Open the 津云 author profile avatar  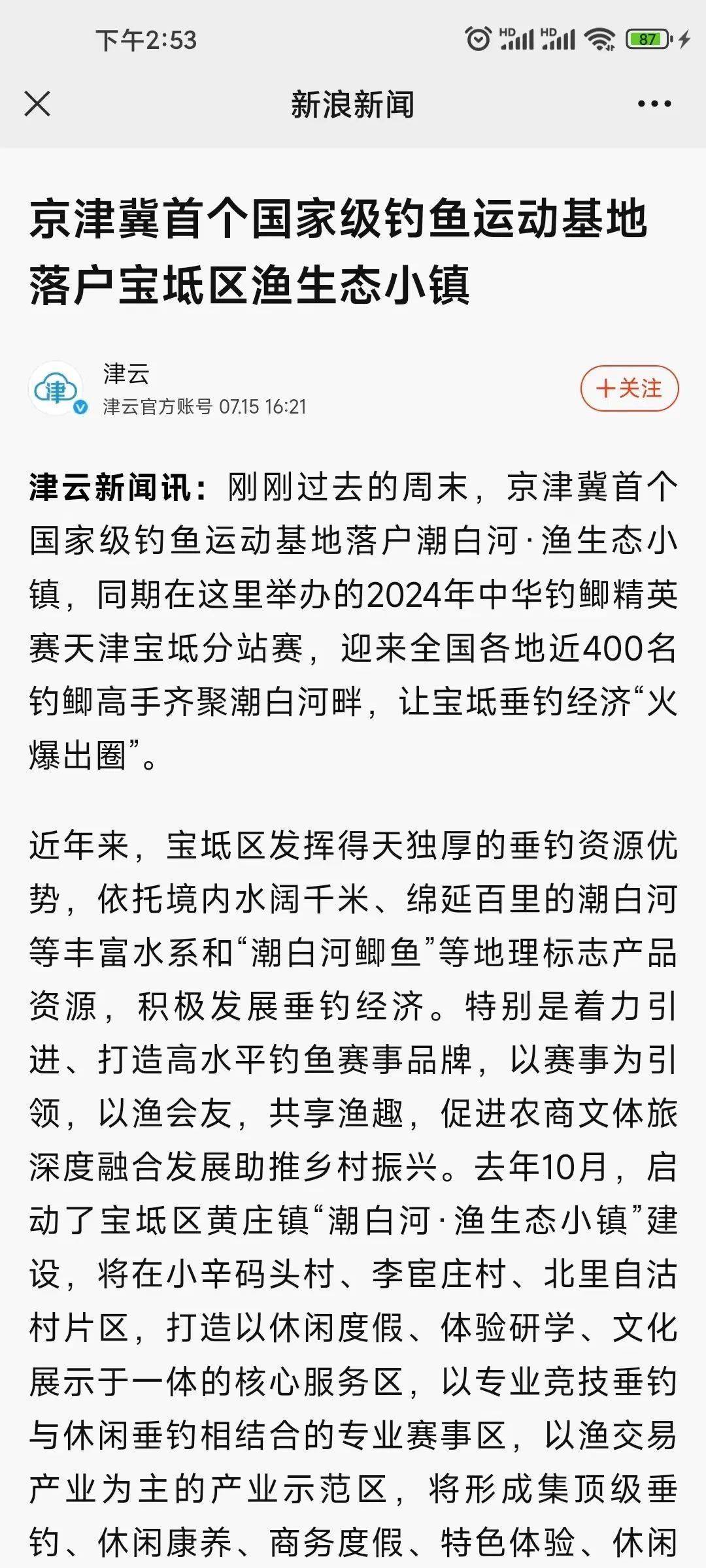[57, 389]
